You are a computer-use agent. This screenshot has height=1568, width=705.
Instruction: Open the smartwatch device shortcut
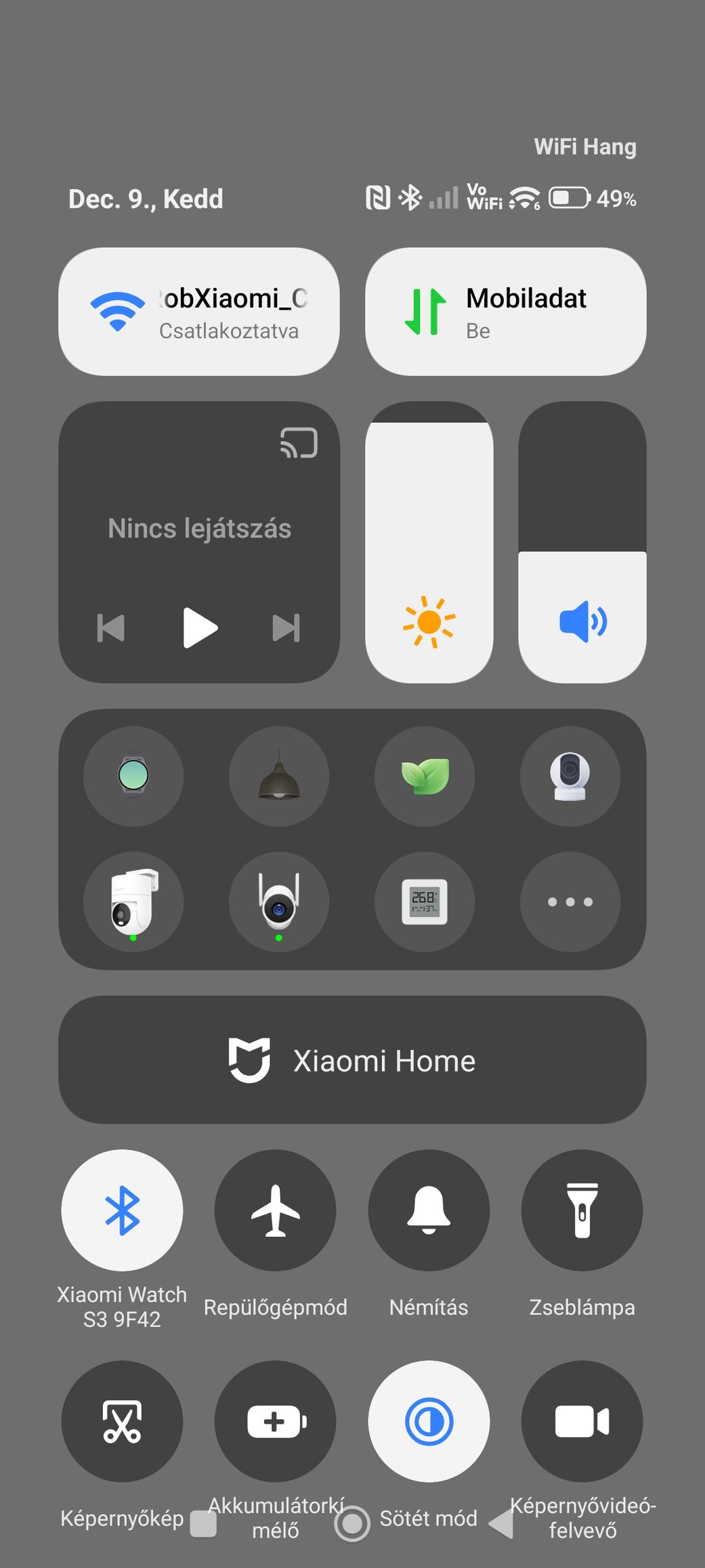133,776
